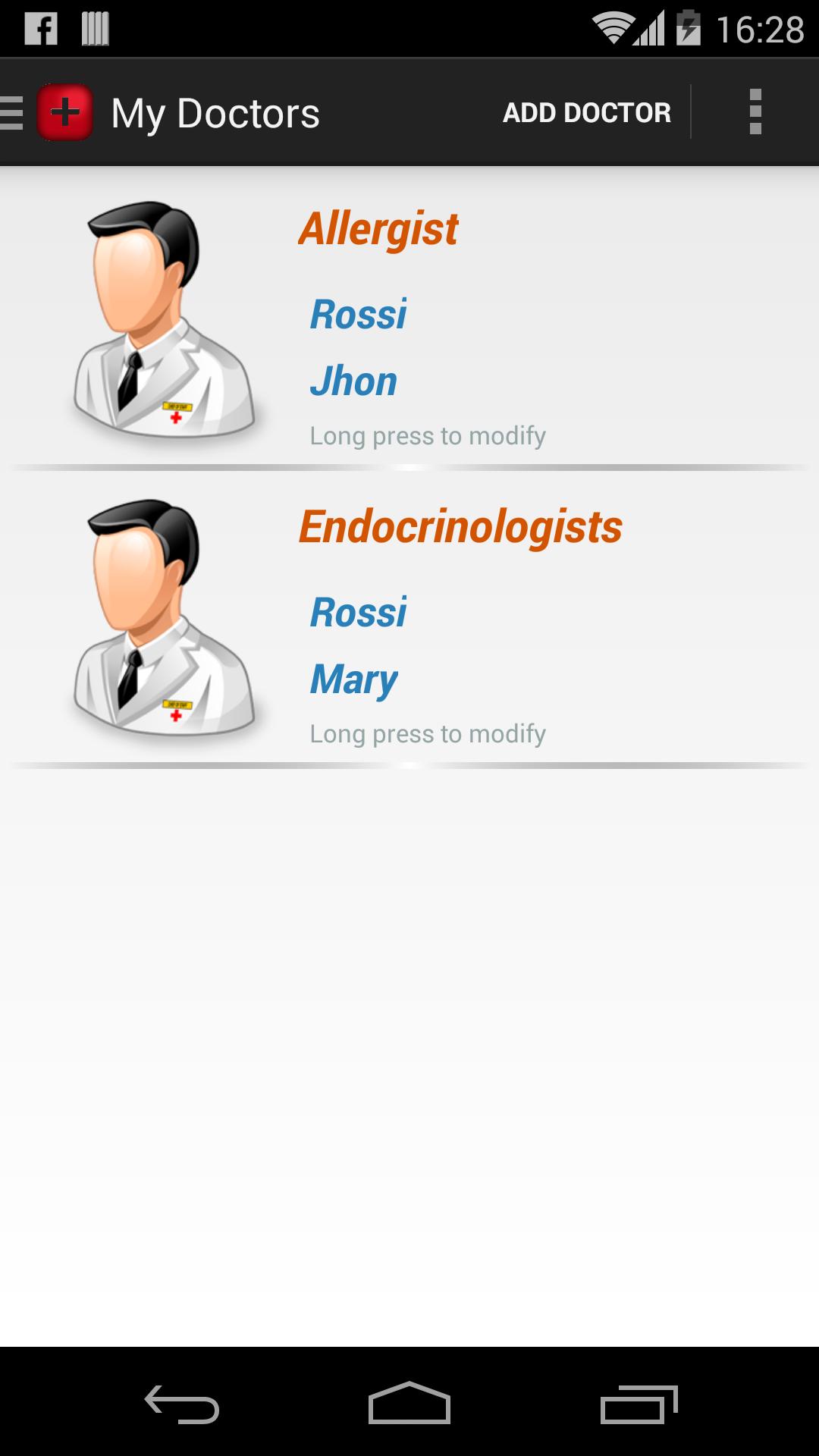This screenshot has height=1456, width=819.
Task: Tap the My Doctors title
Action: (x=215, y=111)
